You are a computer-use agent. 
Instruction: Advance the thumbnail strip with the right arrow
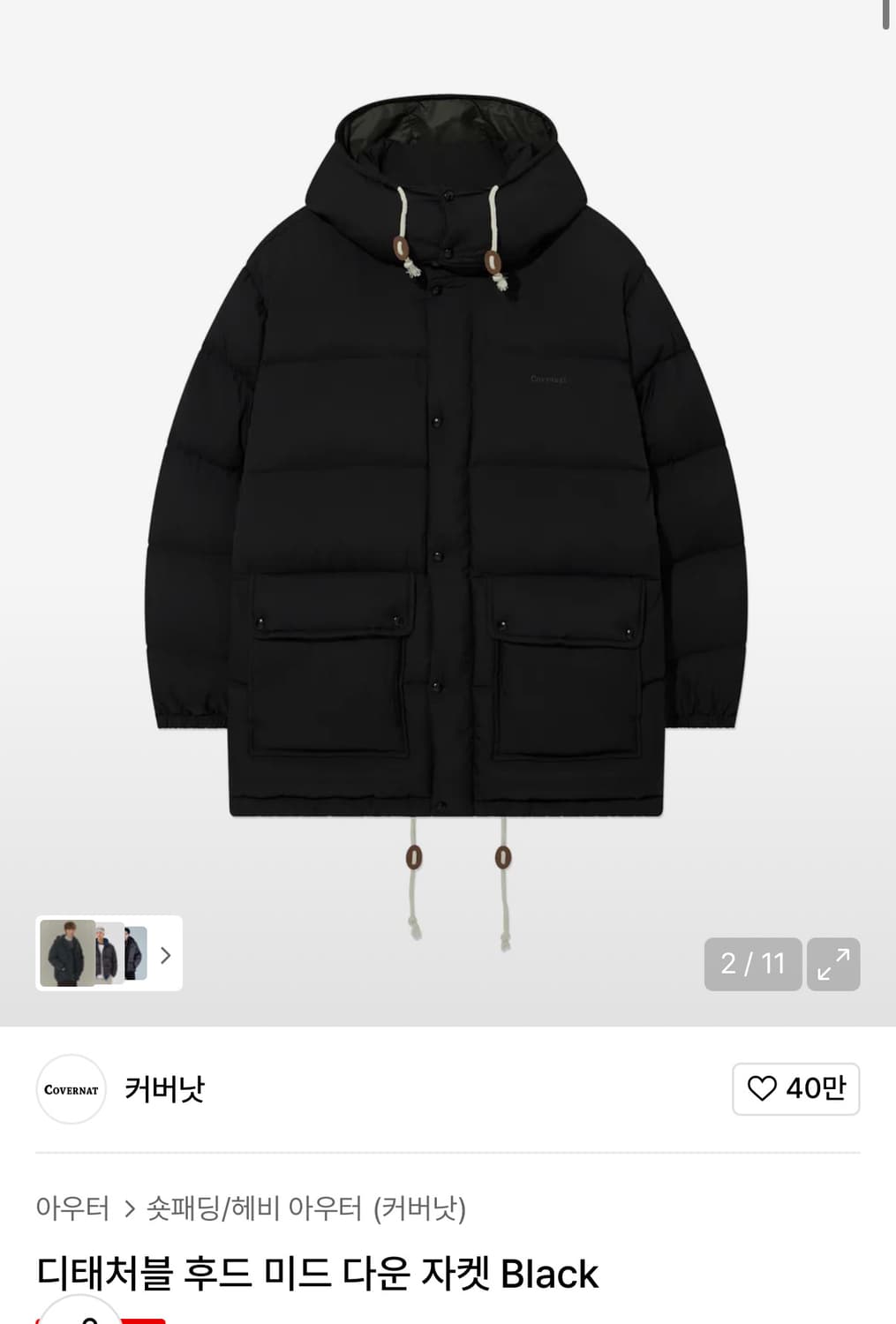coord(164,956)
